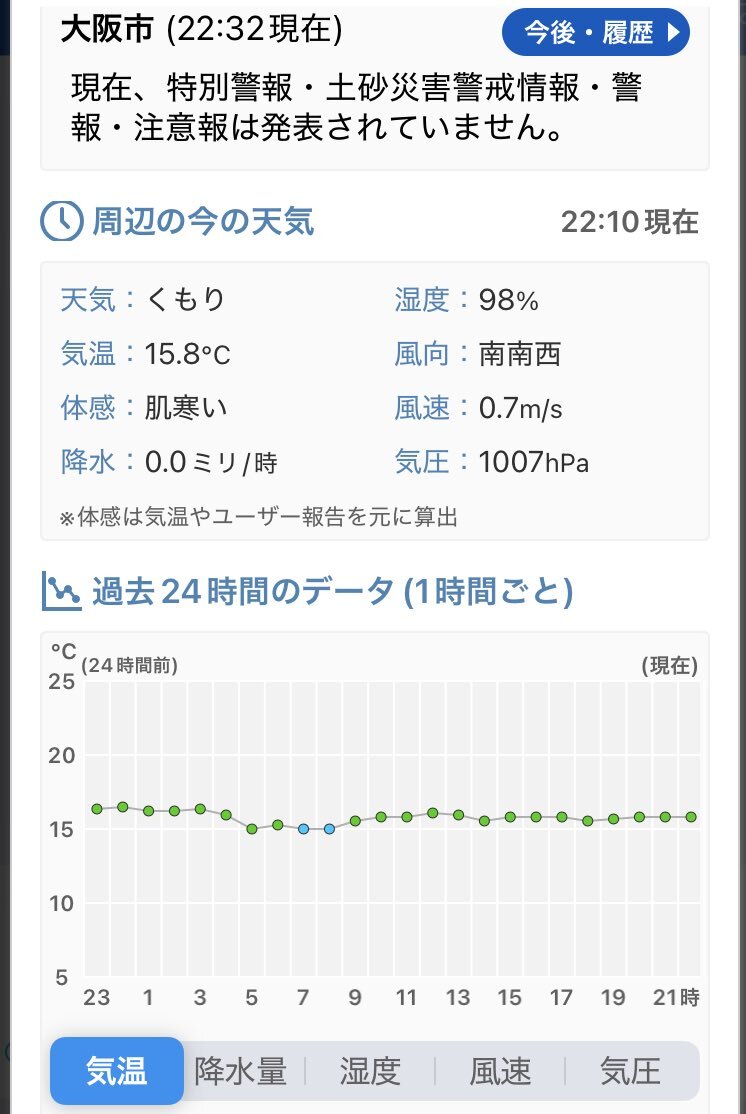Switch to the 降水量 precipitation tab
This screenshot has height=1114, width=746.
coord(241,1071)
